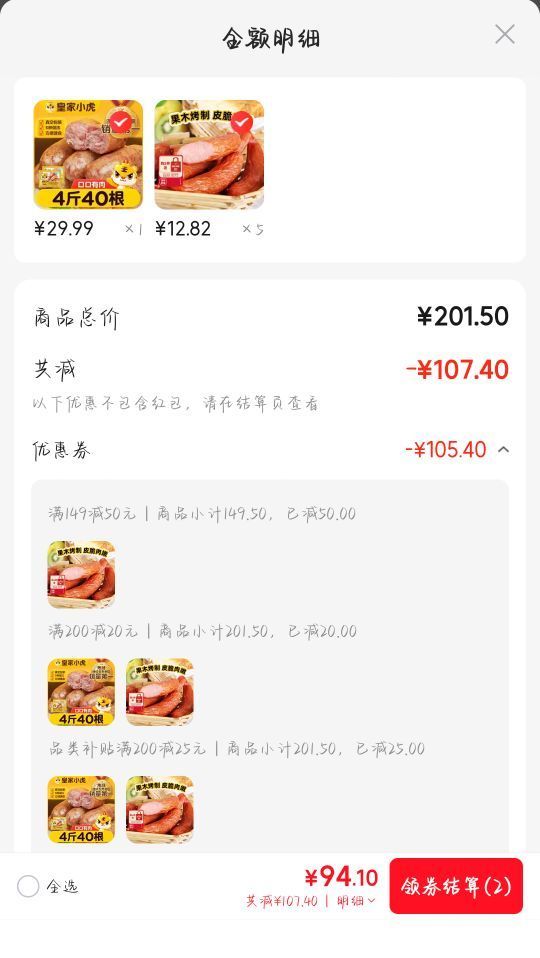The image size is (540, 958).
Task: Open the ¥12.82 roasted sausage thumbnail
Action: coord(210,155)
